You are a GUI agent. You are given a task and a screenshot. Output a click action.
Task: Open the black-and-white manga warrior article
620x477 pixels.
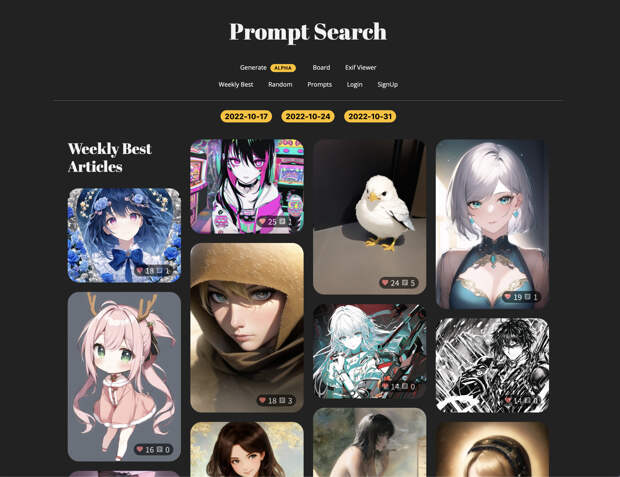coord(492,365)
